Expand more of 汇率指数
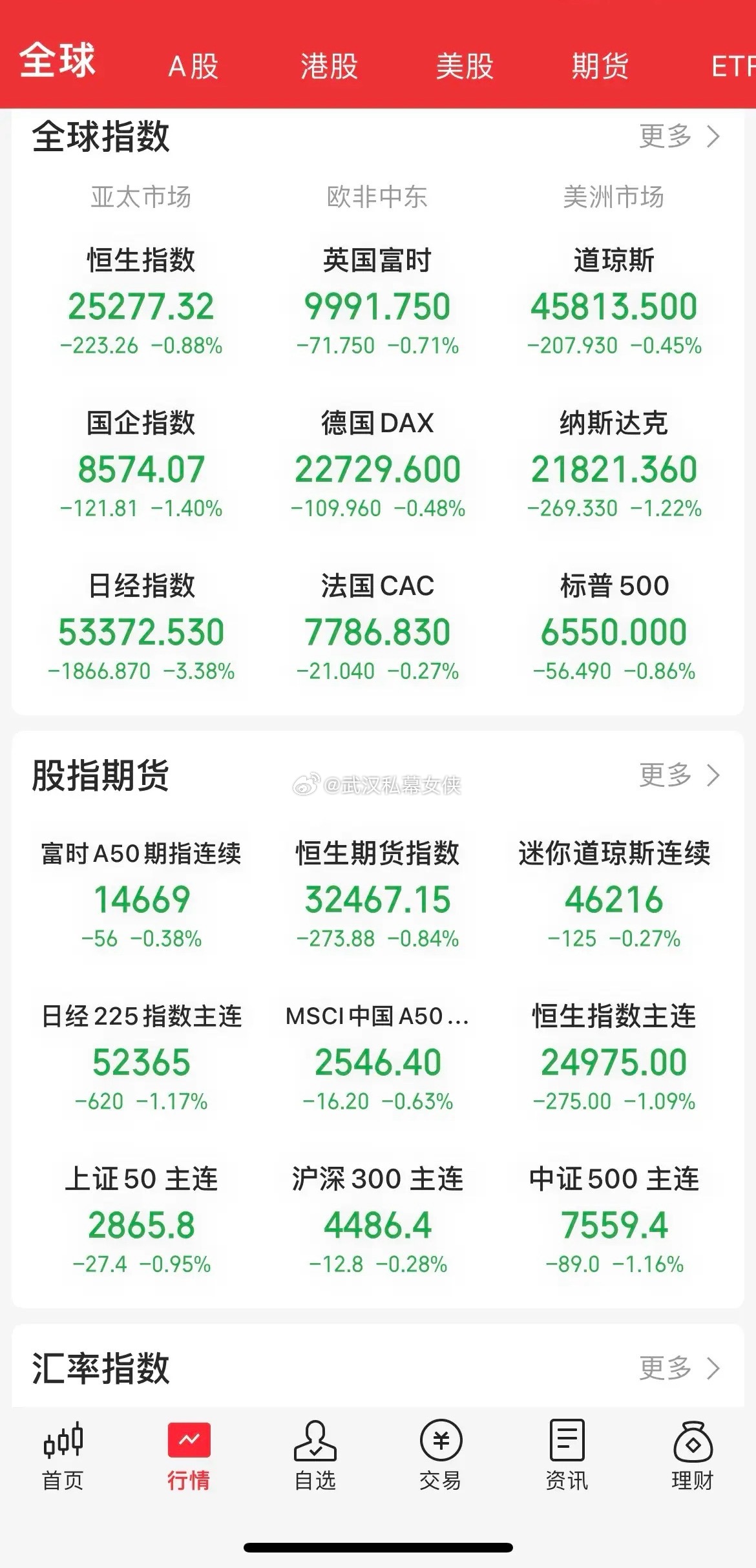Viewport: 756px width, 1568px height. [678, 1368]
